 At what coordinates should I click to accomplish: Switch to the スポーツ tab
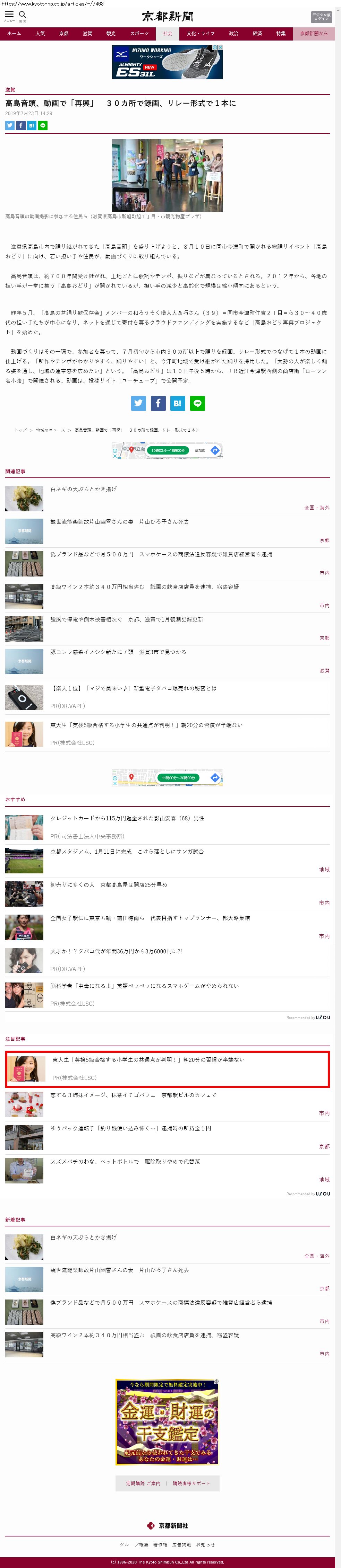(x=139, y=34)
